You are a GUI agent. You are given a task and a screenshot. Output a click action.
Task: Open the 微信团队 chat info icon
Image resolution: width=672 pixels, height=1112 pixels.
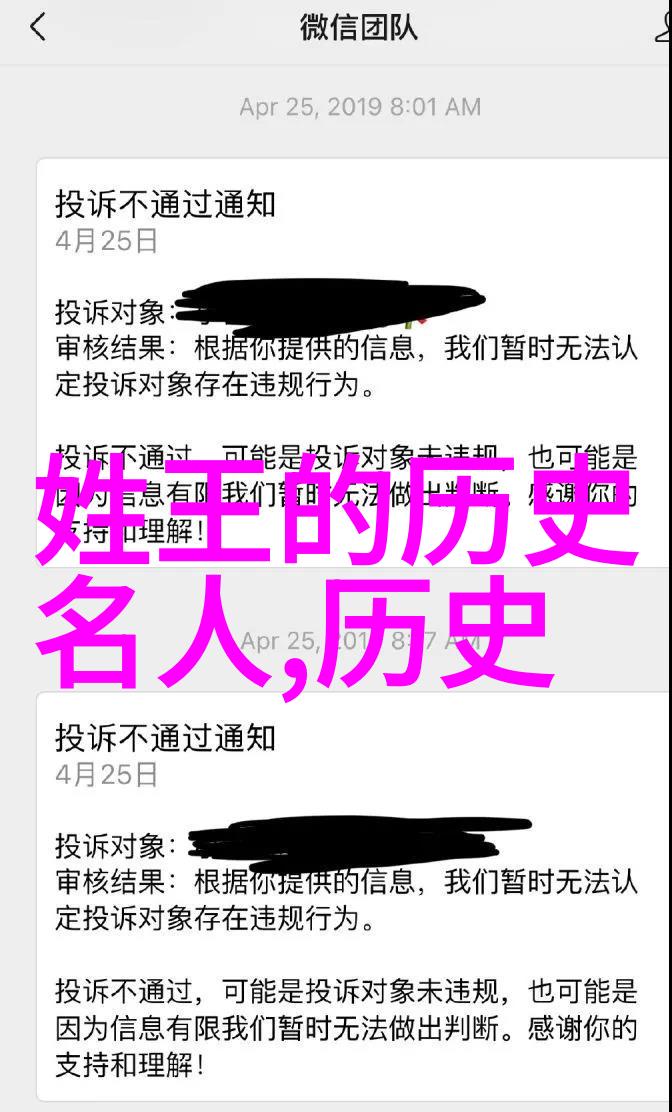point(662,27)
